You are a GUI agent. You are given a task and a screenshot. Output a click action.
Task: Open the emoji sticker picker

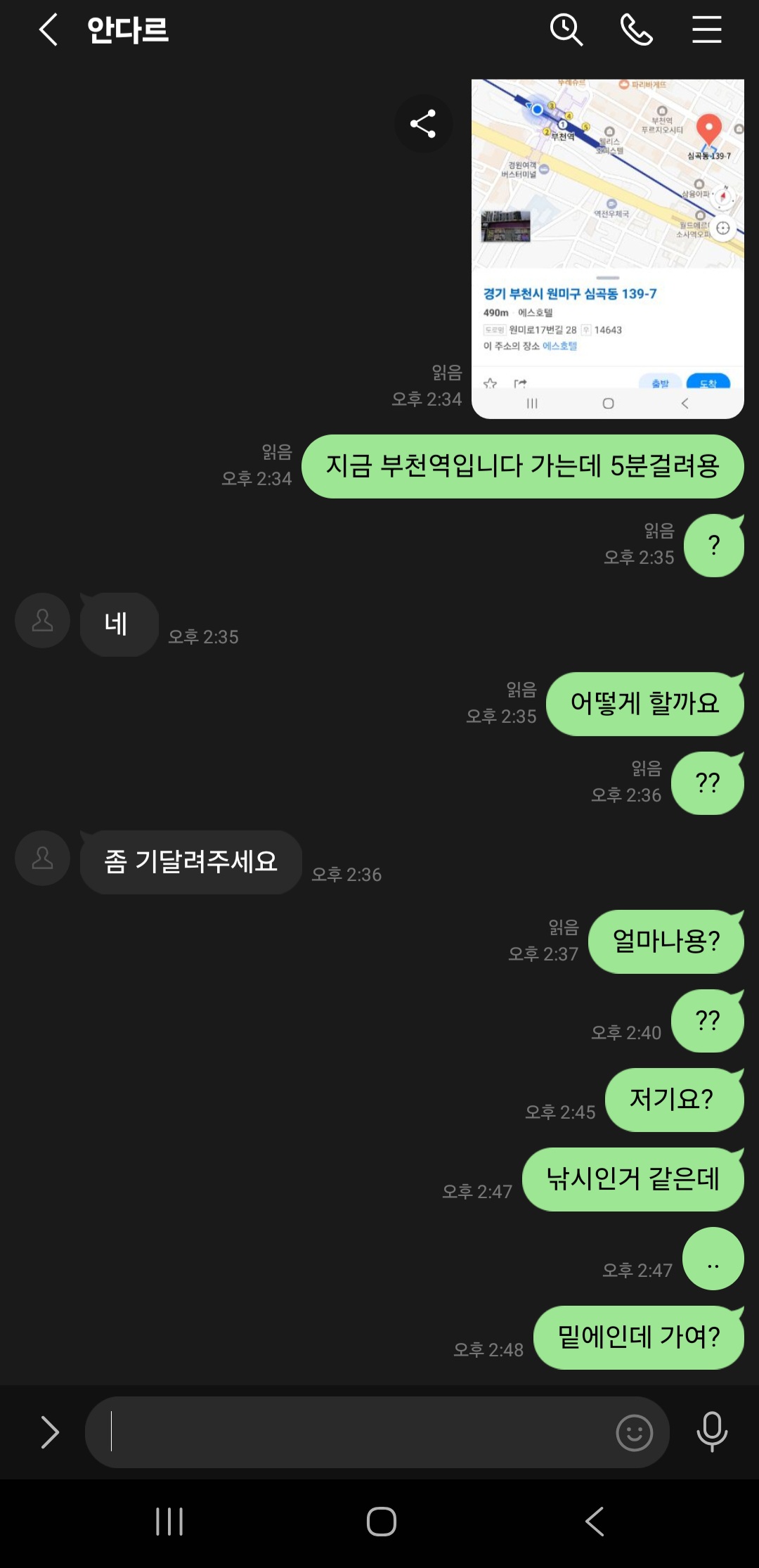[634, 1432]
